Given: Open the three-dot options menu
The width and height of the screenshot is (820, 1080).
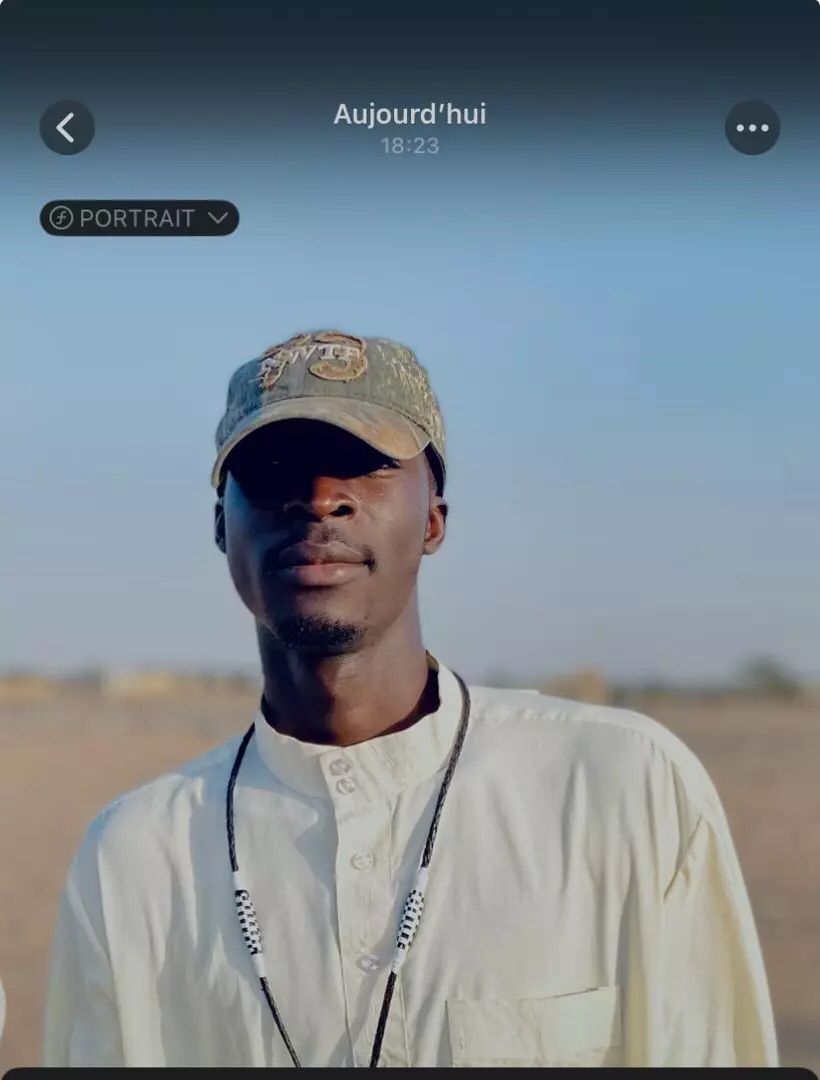Looking at the screenshot, I should pos(752,128).
